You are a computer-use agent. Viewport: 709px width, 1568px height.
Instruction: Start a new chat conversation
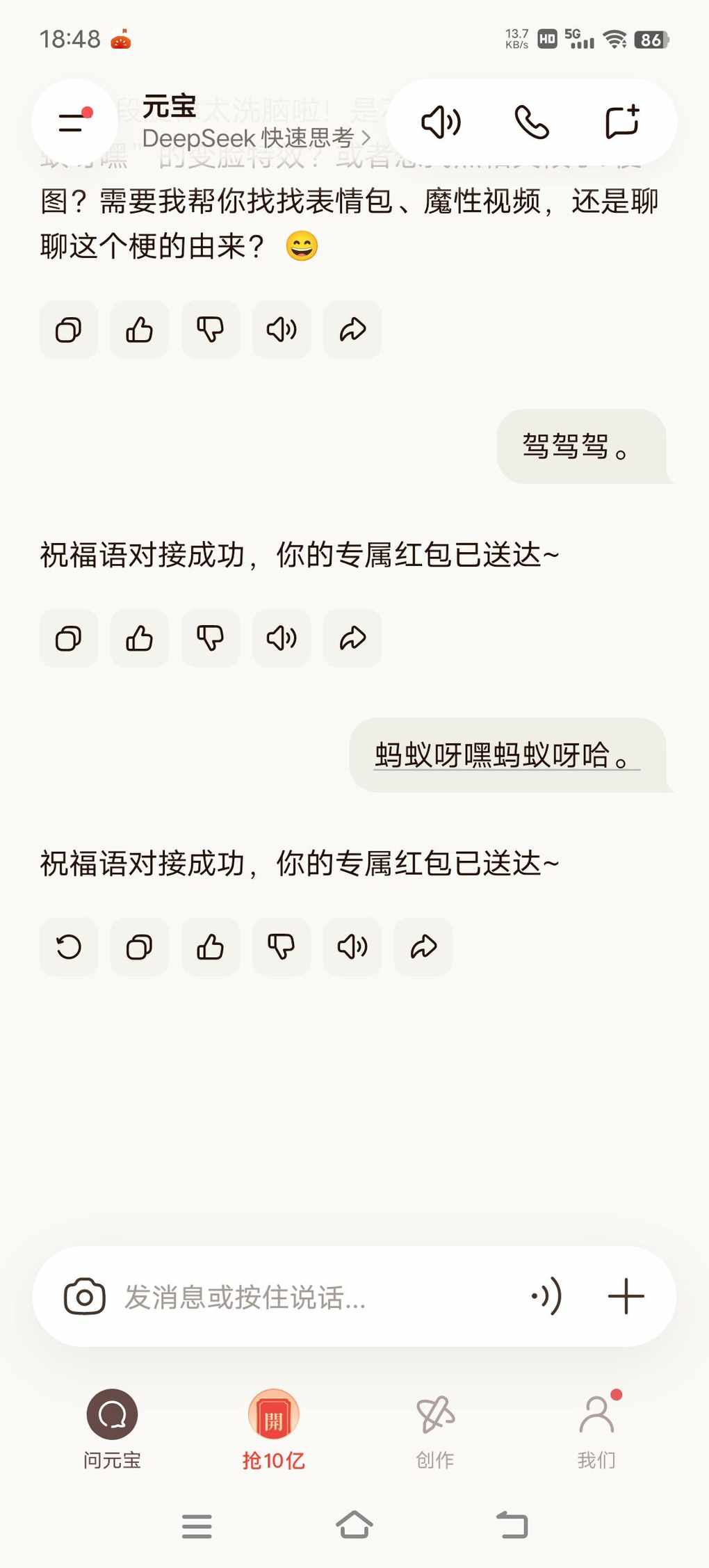[x=621, y=122]
